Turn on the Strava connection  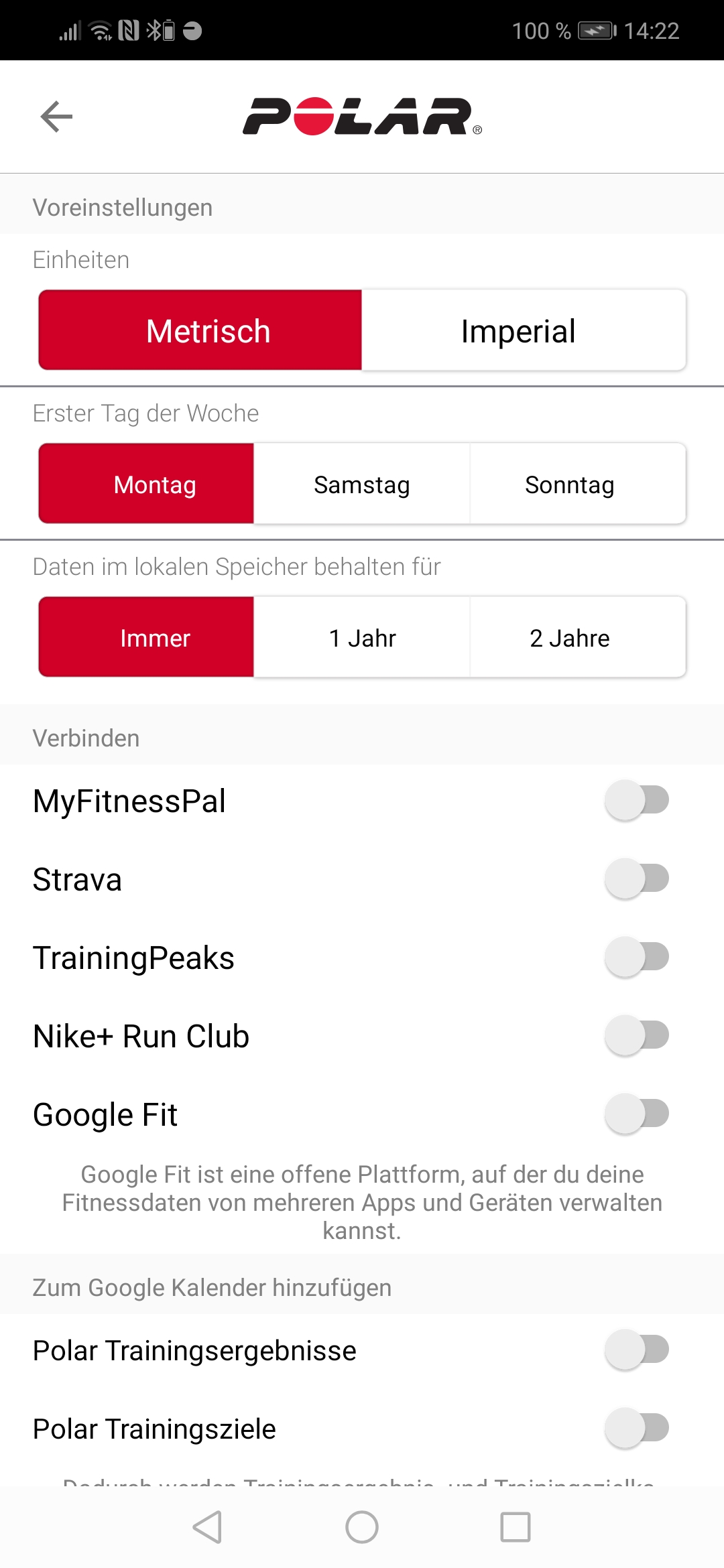[x=637, y=878]
